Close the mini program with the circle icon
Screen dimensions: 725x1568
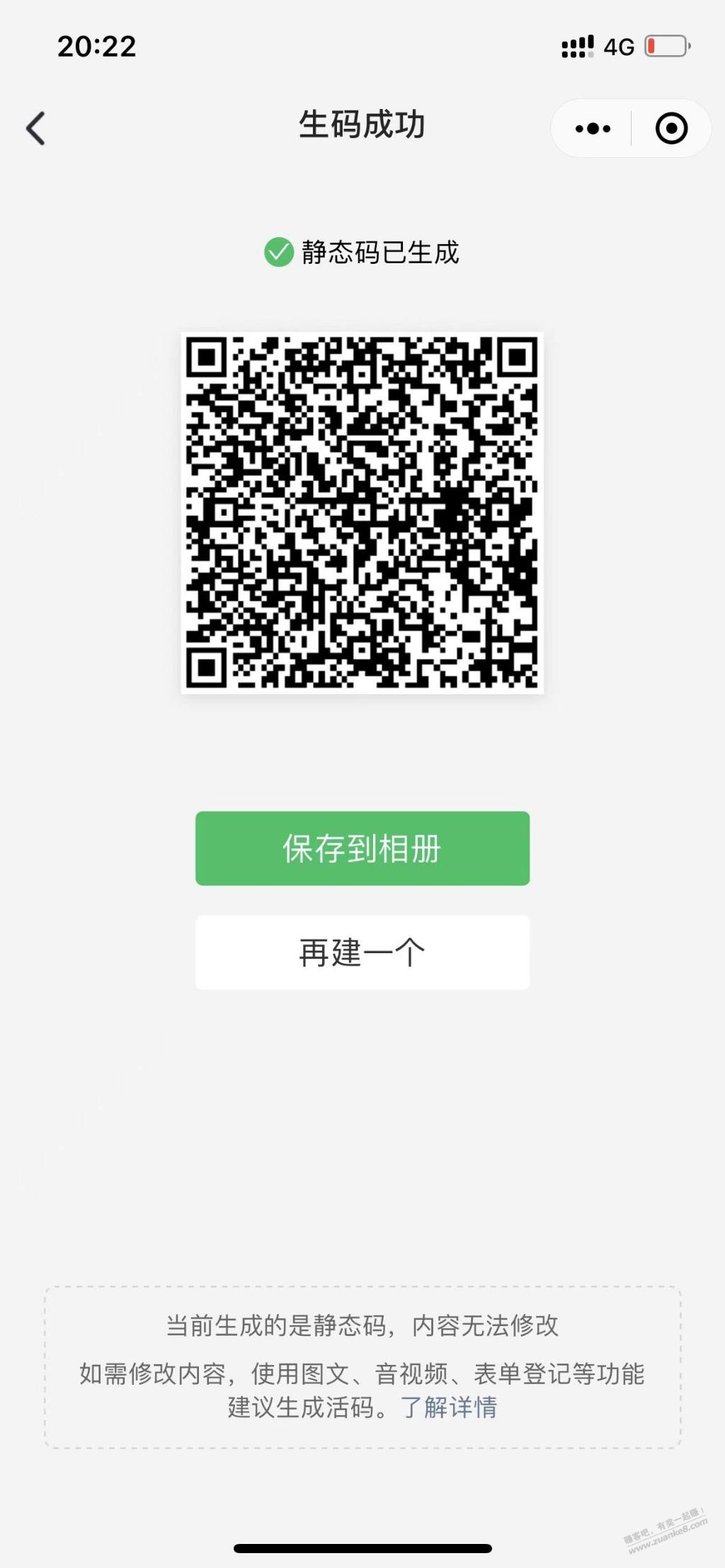coord(671,128)
